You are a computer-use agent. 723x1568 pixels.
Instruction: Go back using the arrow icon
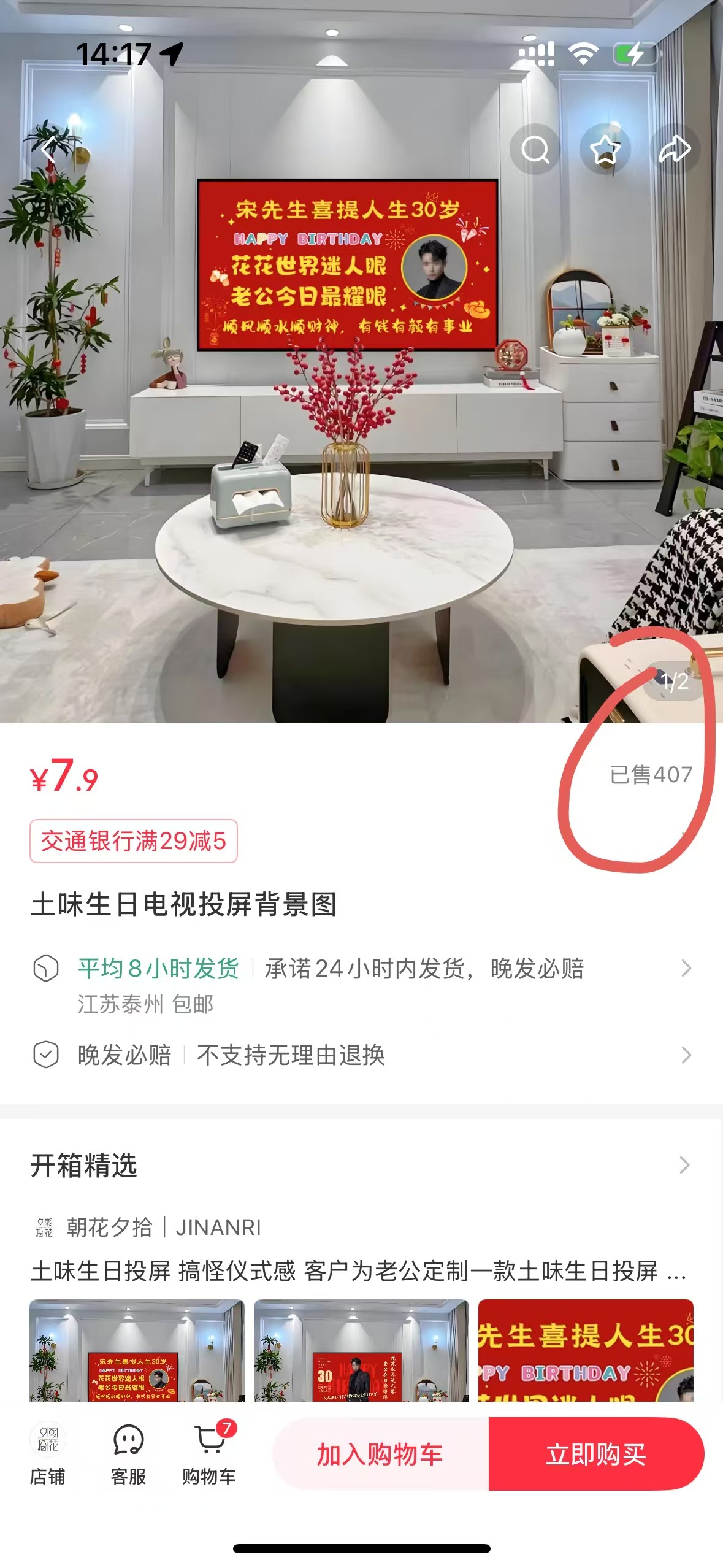[x=49, y=149]
